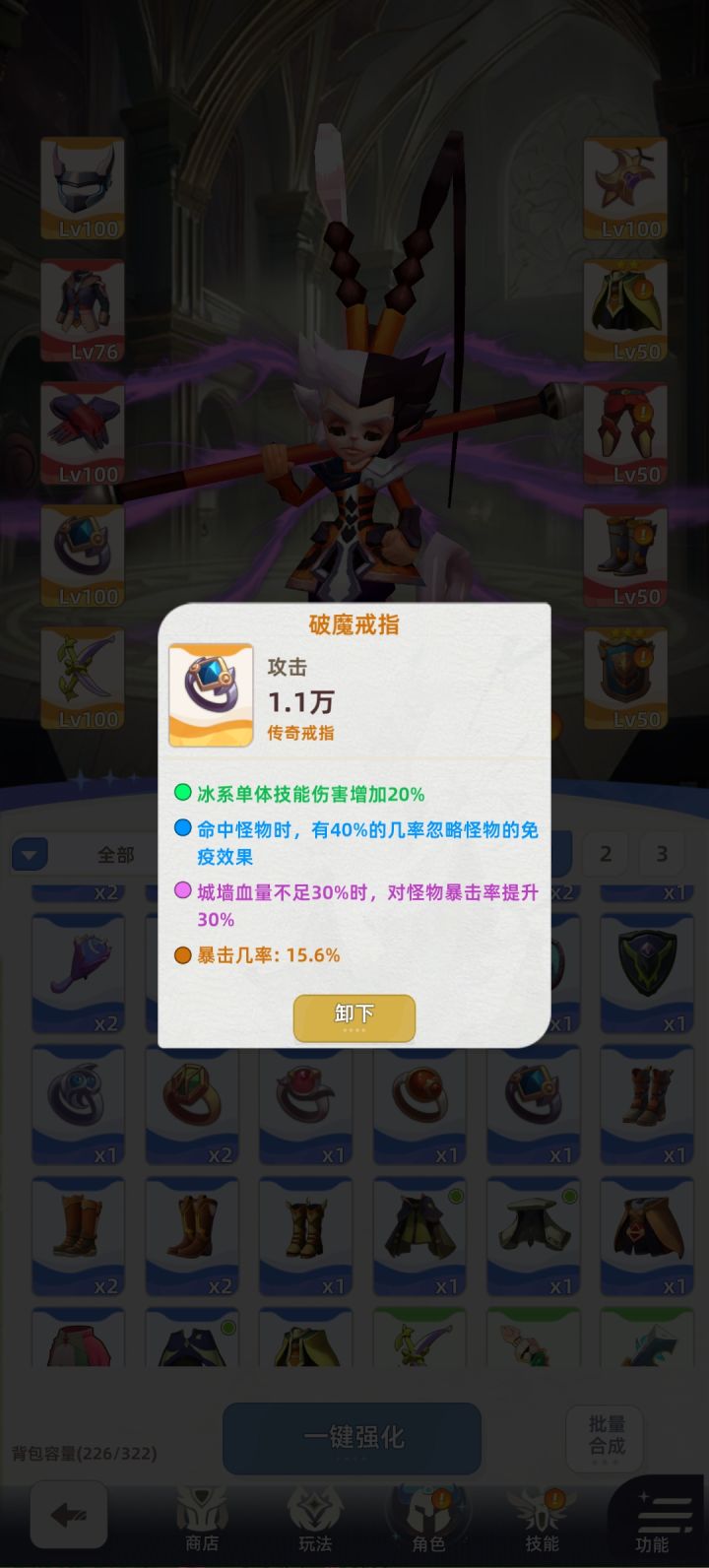Select the equipped Lv100 gloves
The image size is (709, 1568).
click(x=82, y=428)
